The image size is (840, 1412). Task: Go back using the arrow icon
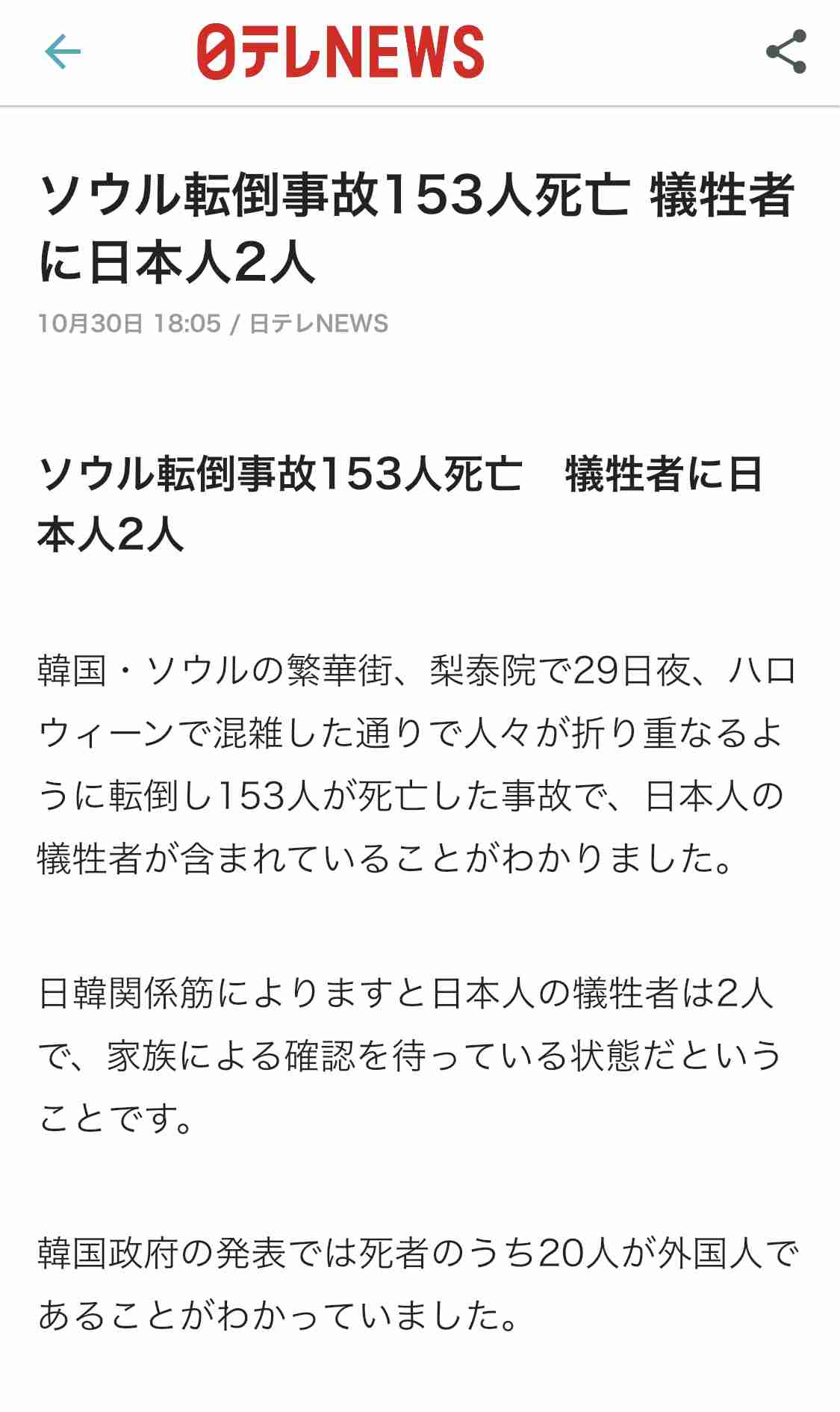[x=63, y=52]
